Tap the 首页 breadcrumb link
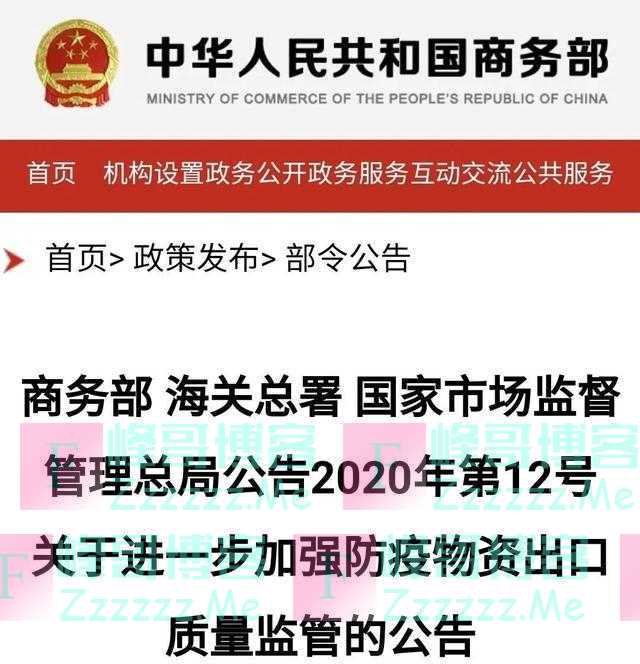 76,258
